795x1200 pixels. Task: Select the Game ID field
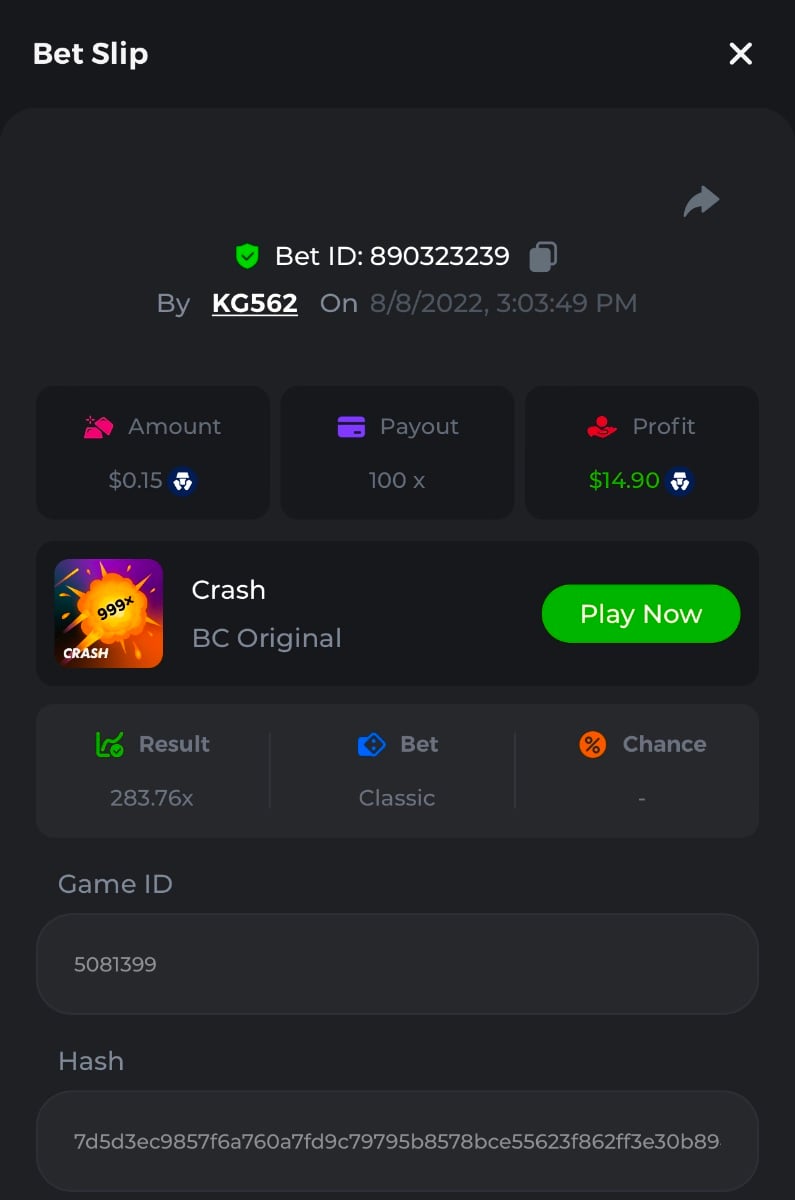[x=397, y=965]
